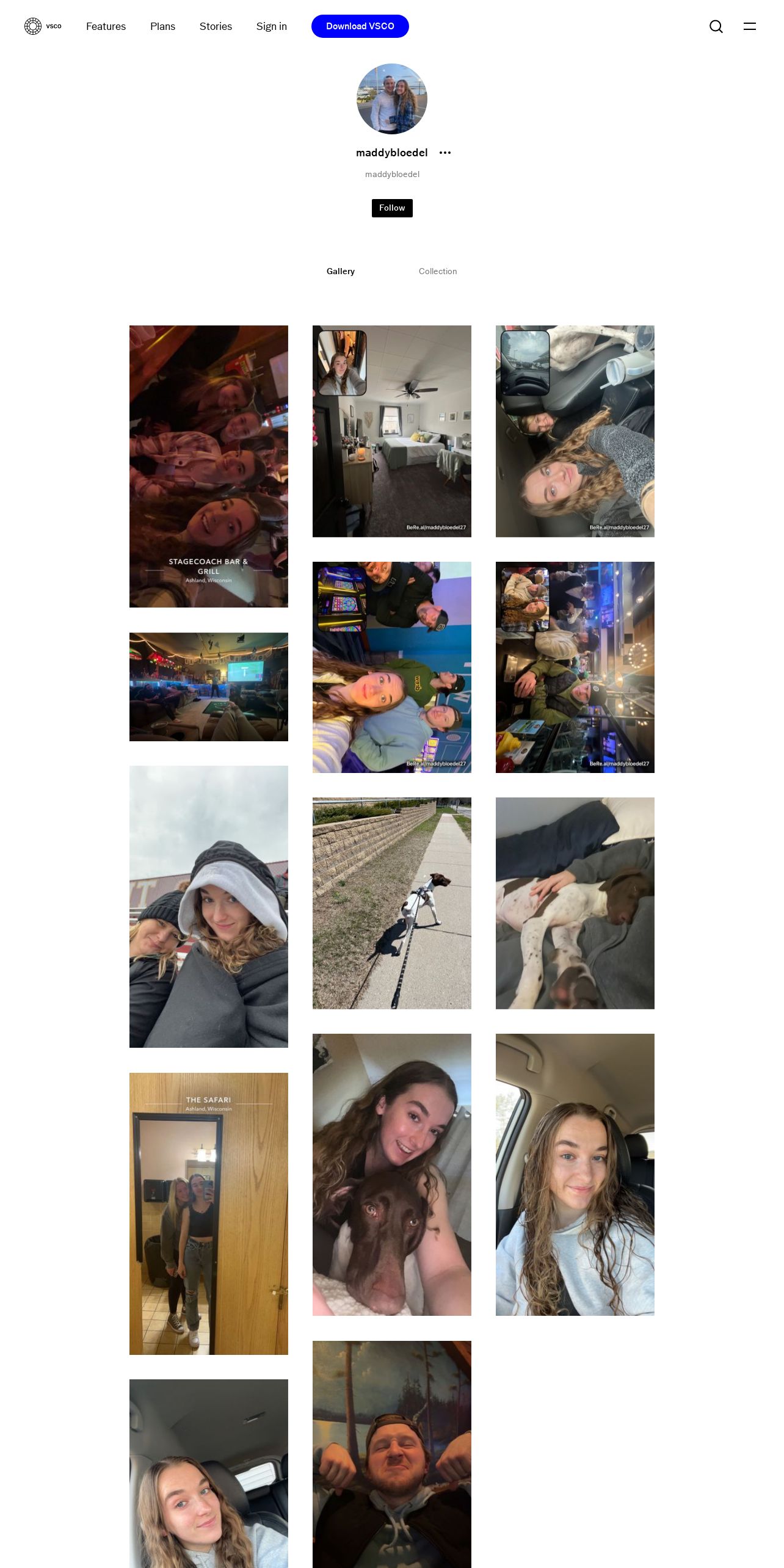Follow maddybloedel
784x1568 pixels.
392,208
